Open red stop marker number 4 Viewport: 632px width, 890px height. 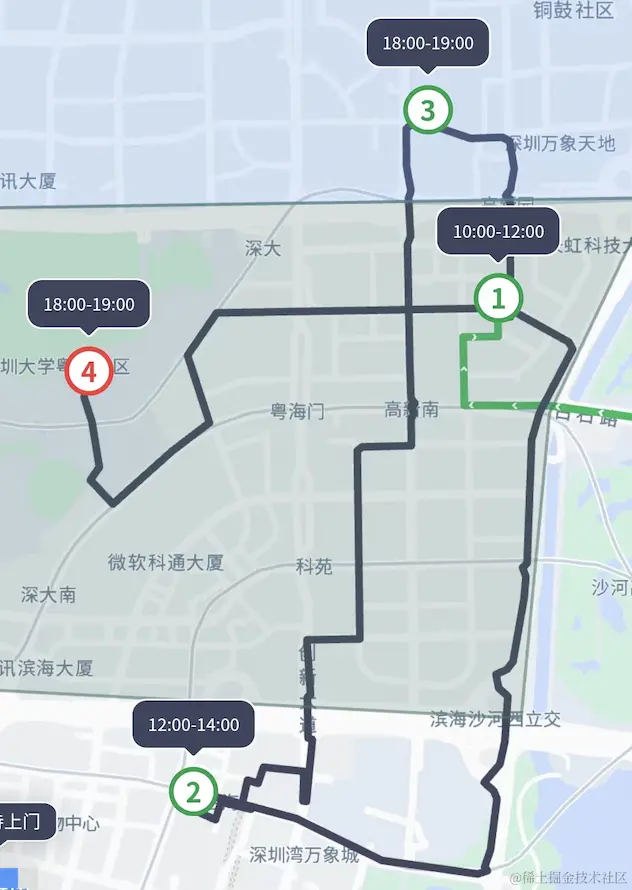pos(89,373)
